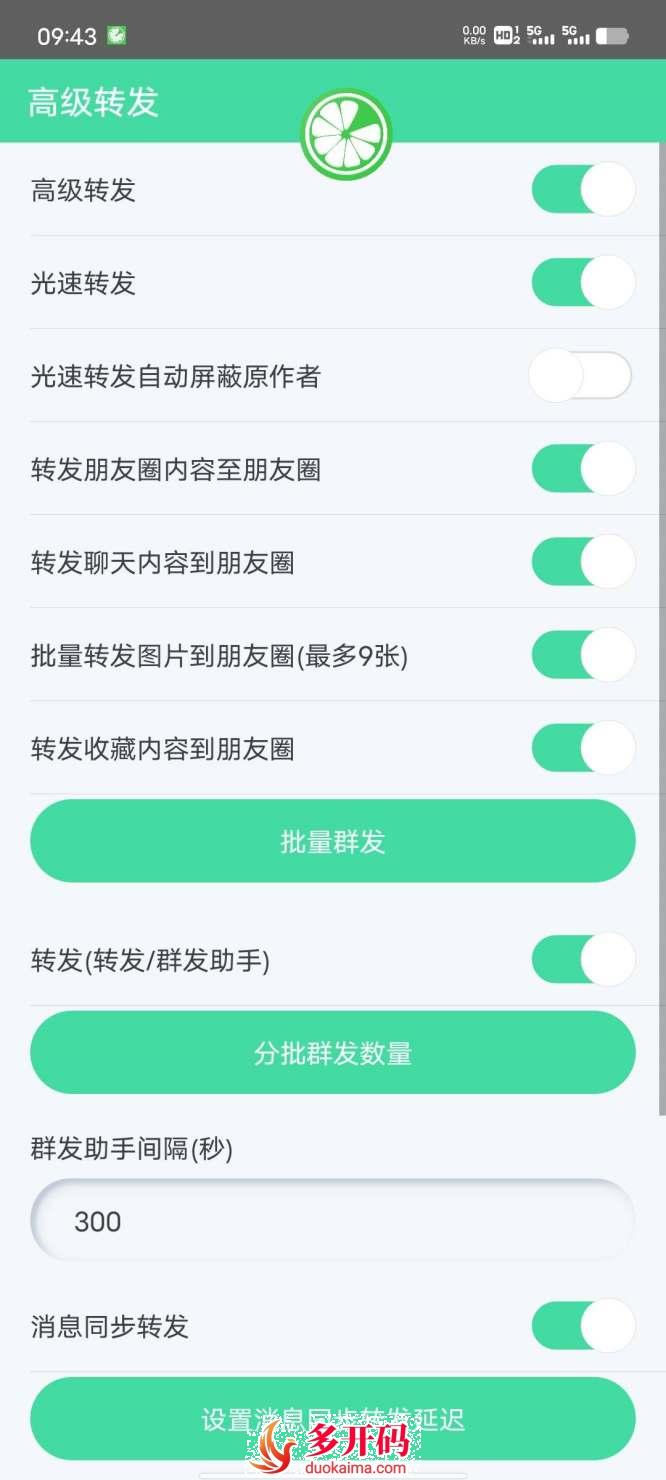
Task: Tap the floating lime icon
Action: coord(345,135)
